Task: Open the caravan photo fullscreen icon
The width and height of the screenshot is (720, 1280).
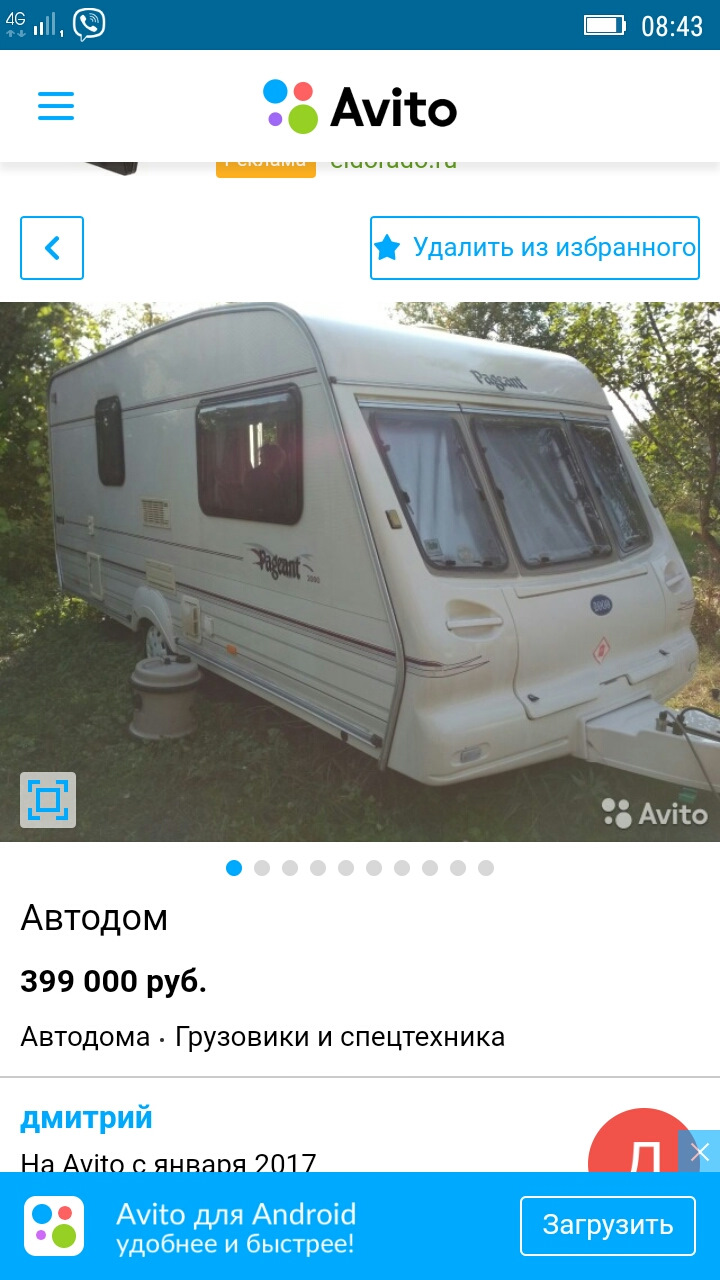Action: (x=48, y=800)
